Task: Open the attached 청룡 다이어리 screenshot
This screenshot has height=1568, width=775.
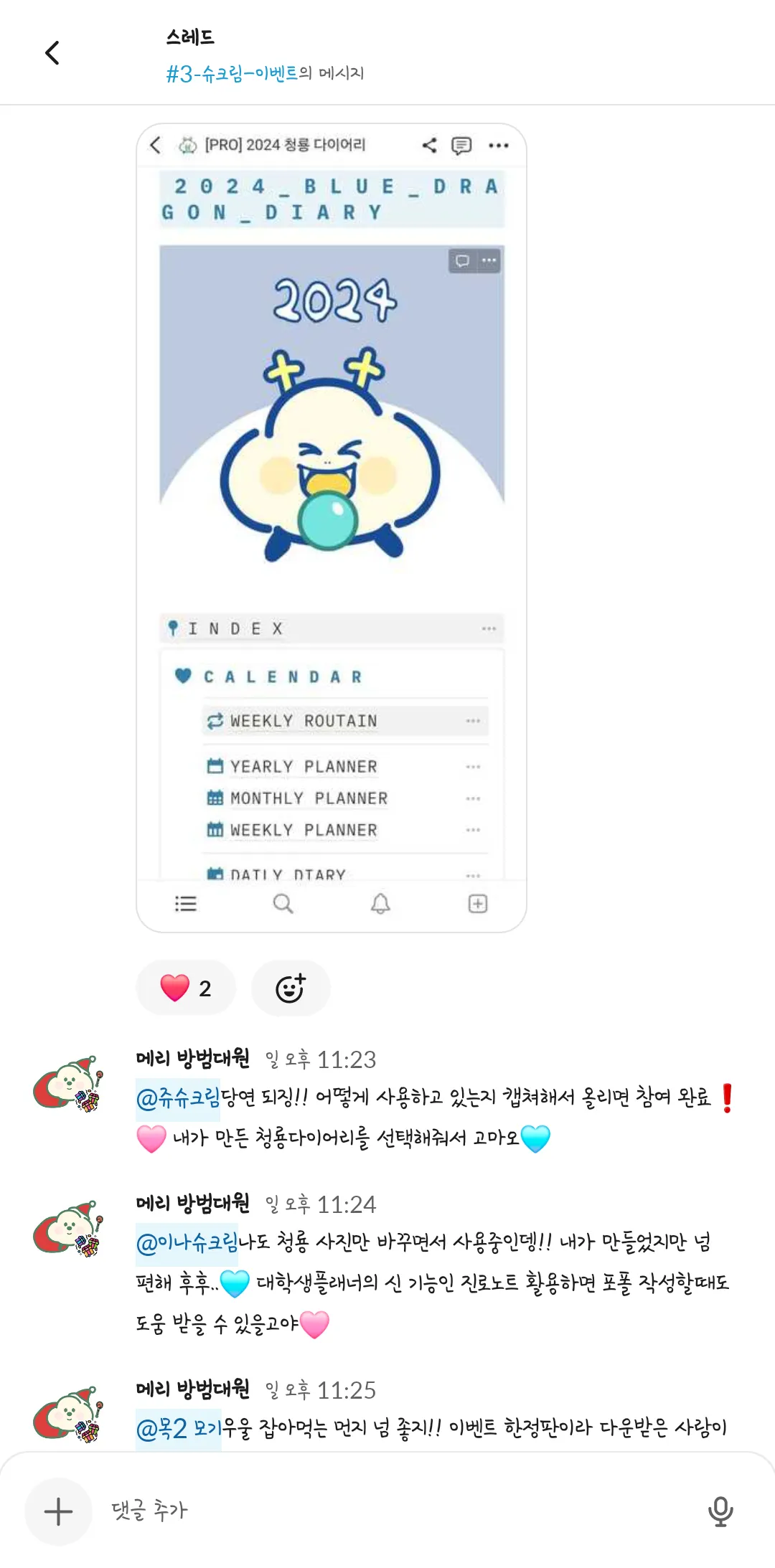Action: click(331, 527)
